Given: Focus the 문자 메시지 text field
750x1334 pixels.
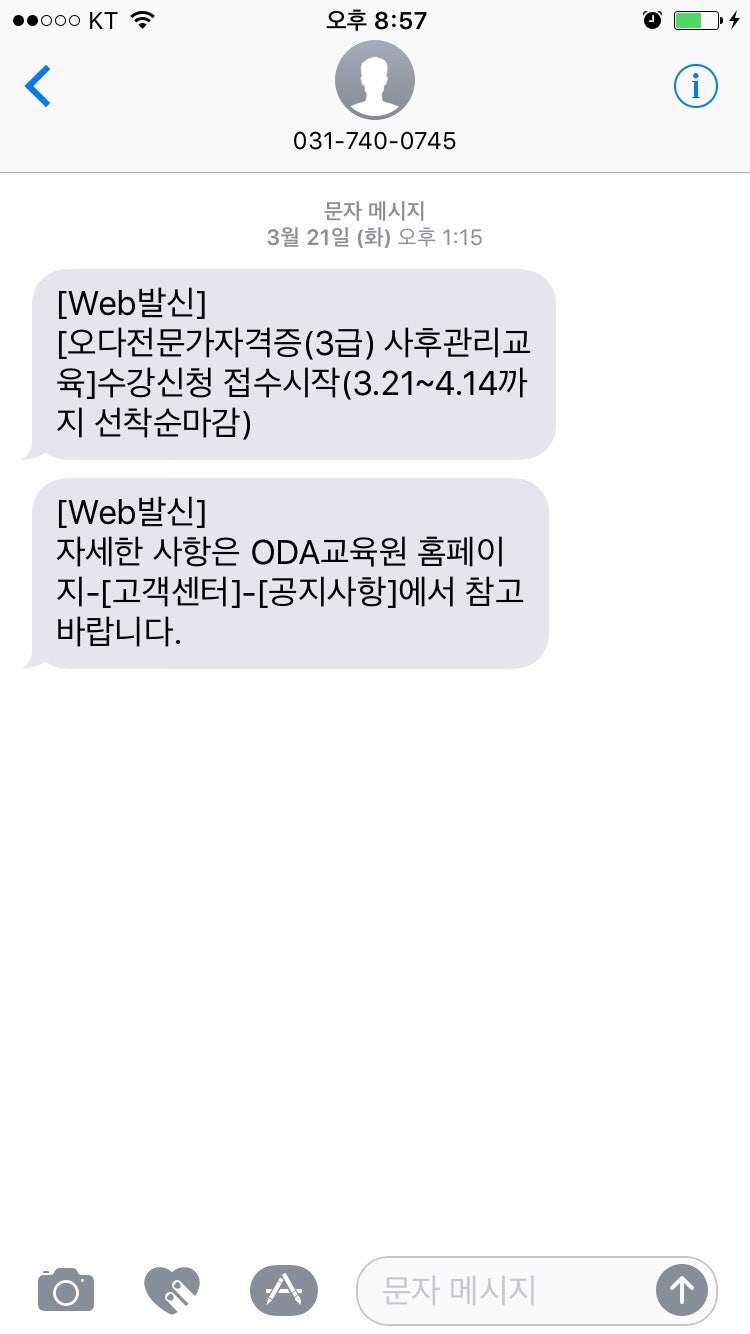Looking at the screenshot, I should pos(505,1290).
